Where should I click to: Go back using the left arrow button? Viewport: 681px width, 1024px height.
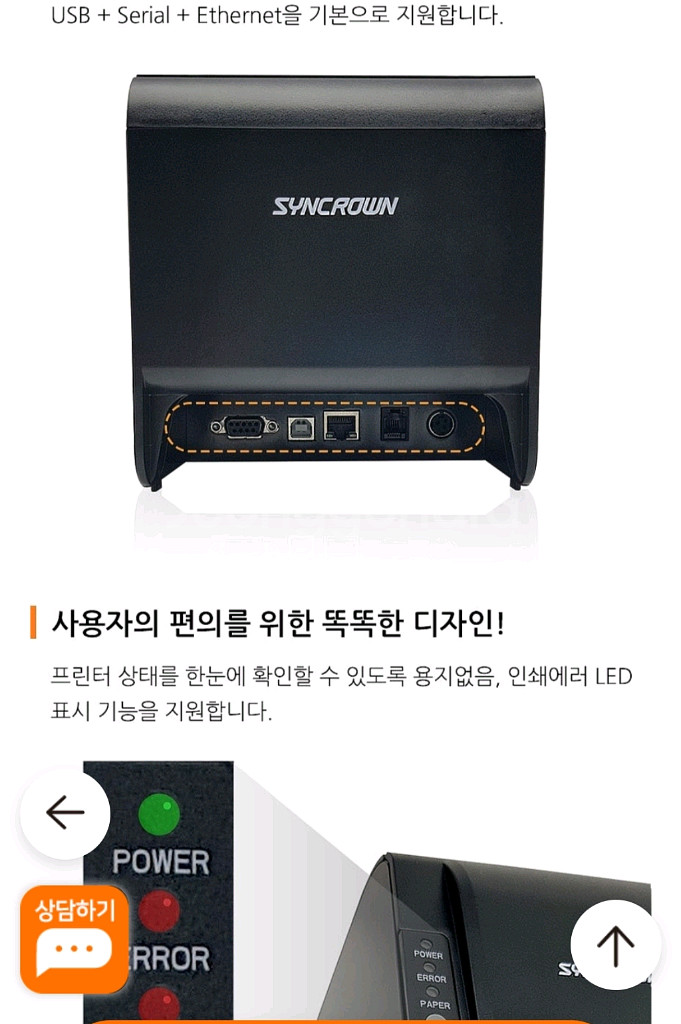pyautogui.click(x=65, y=813)
